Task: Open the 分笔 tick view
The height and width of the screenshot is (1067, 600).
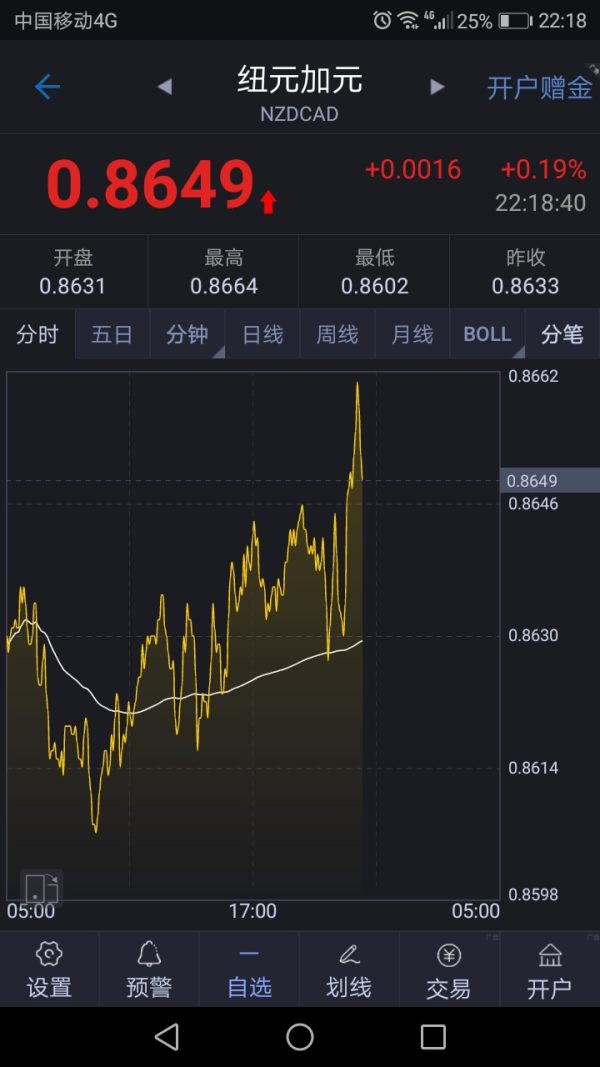Action: pos(562,334)
